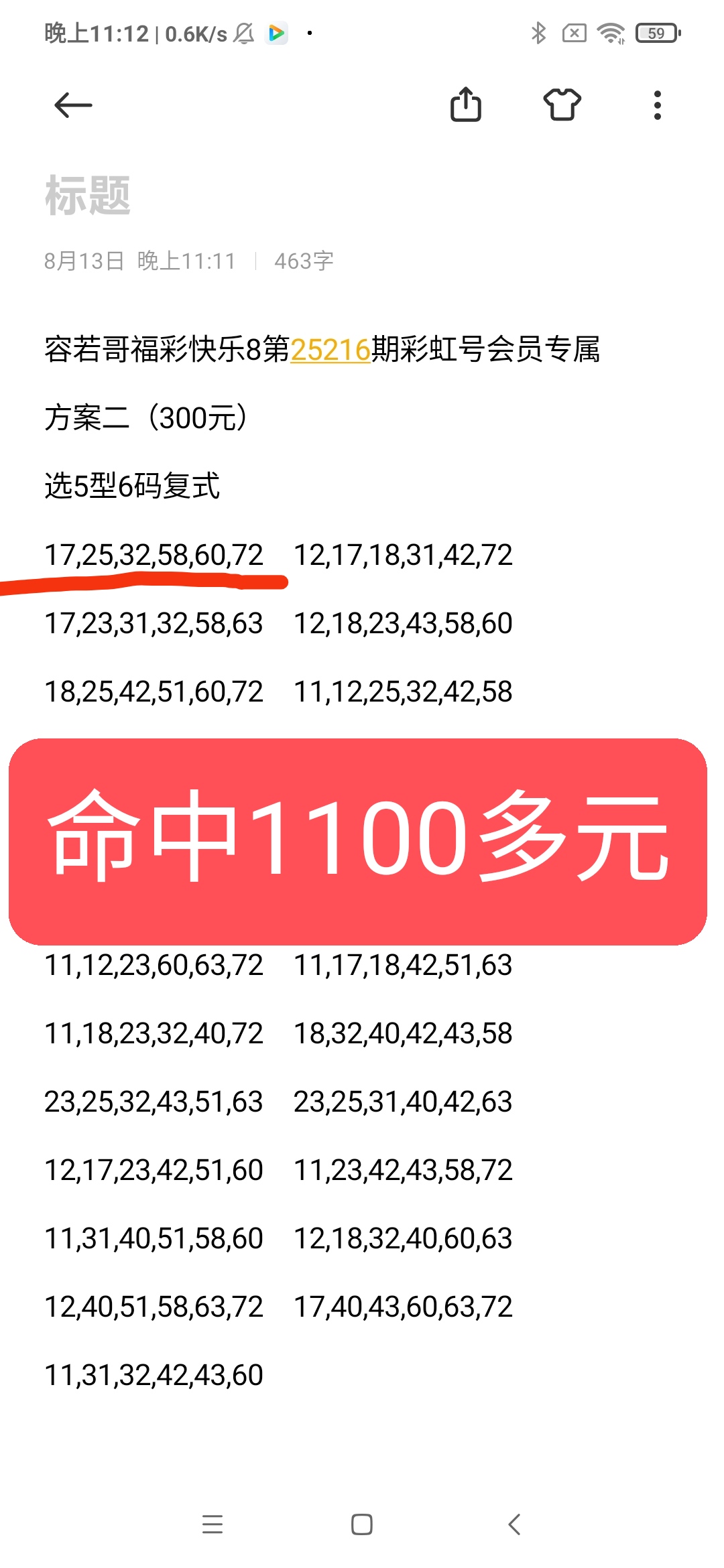The height and width of the screenshot is (1568, 724).
Task: Tap the title field placeholder 标题
Action: [x=88, y=196]
